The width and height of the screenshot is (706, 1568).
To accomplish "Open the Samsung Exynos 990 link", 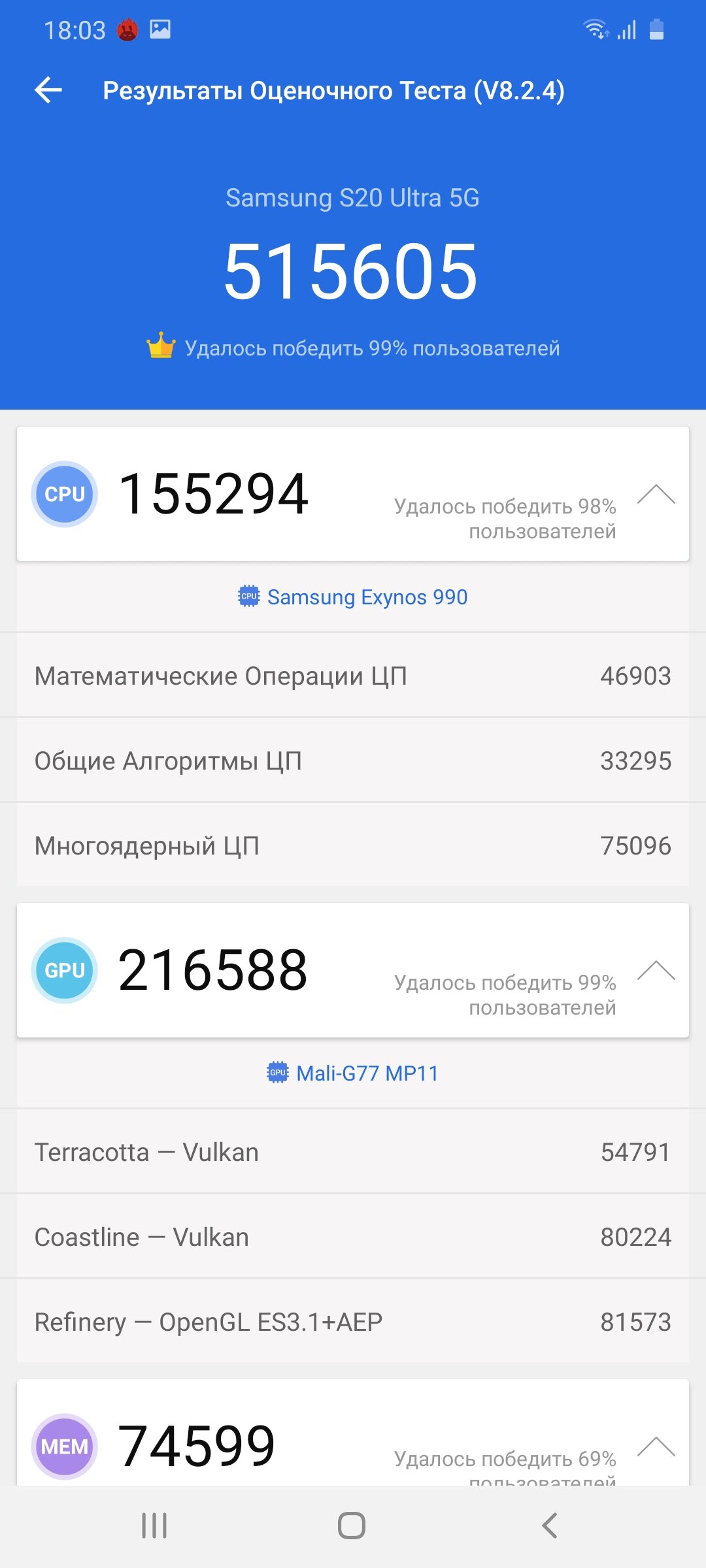I will point(353,597).
